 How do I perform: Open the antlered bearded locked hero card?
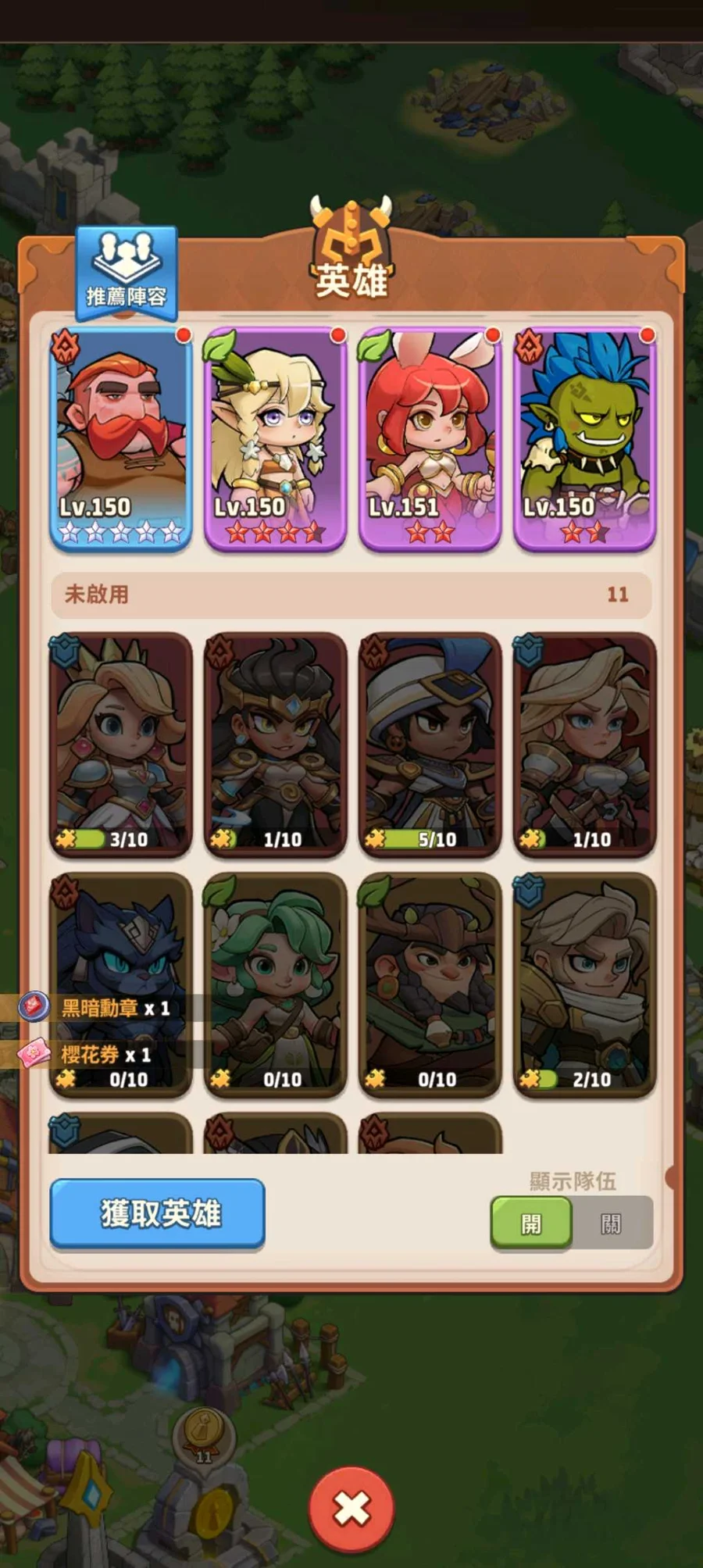coord(430,984)
